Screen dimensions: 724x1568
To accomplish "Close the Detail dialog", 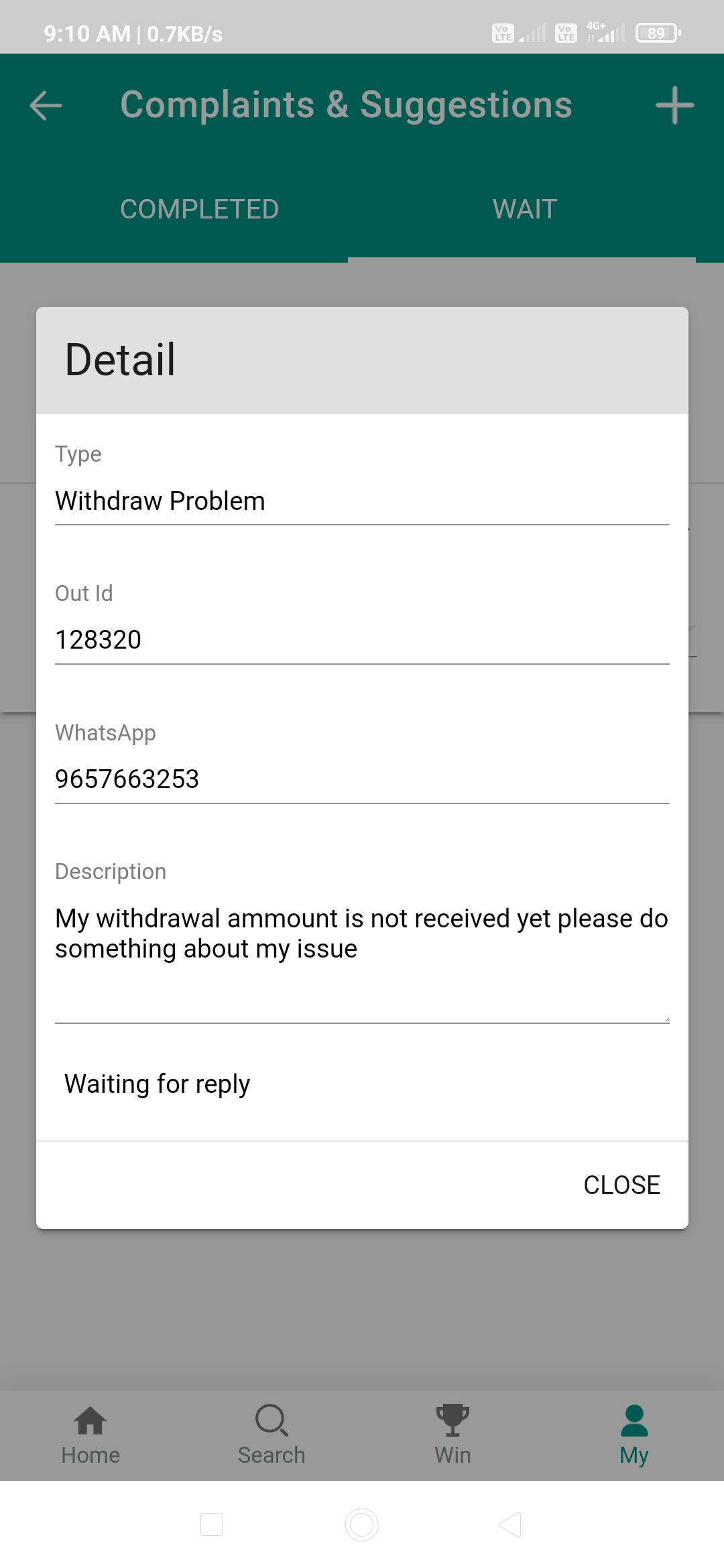I will tap(621, 1185).
